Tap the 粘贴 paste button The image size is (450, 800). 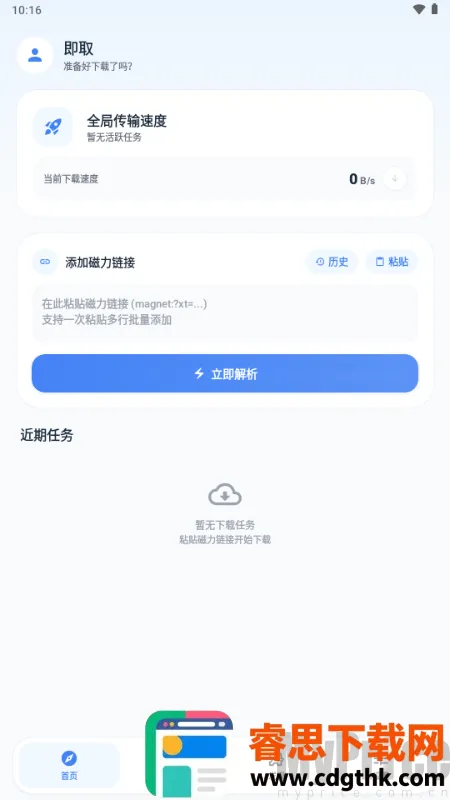392,262
